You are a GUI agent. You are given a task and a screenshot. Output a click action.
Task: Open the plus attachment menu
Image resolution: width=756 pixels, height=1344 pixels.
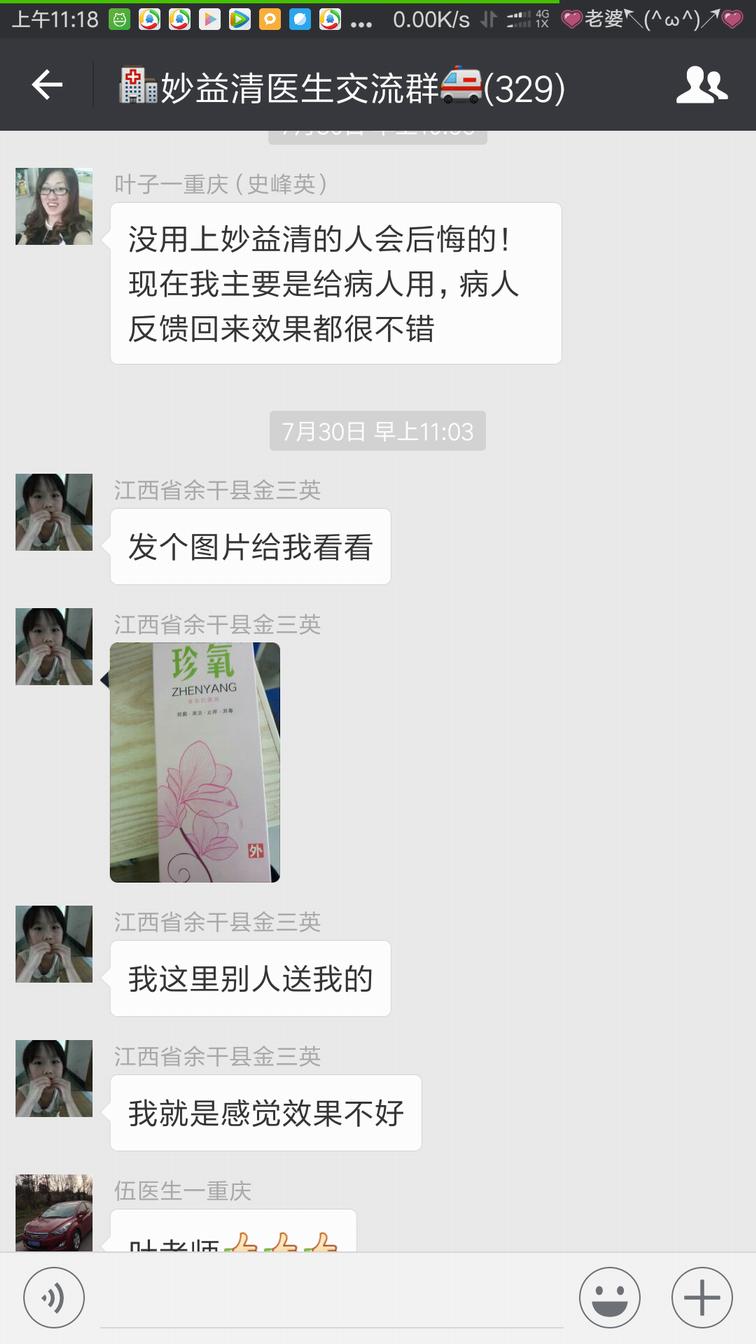click(701, 1298)
